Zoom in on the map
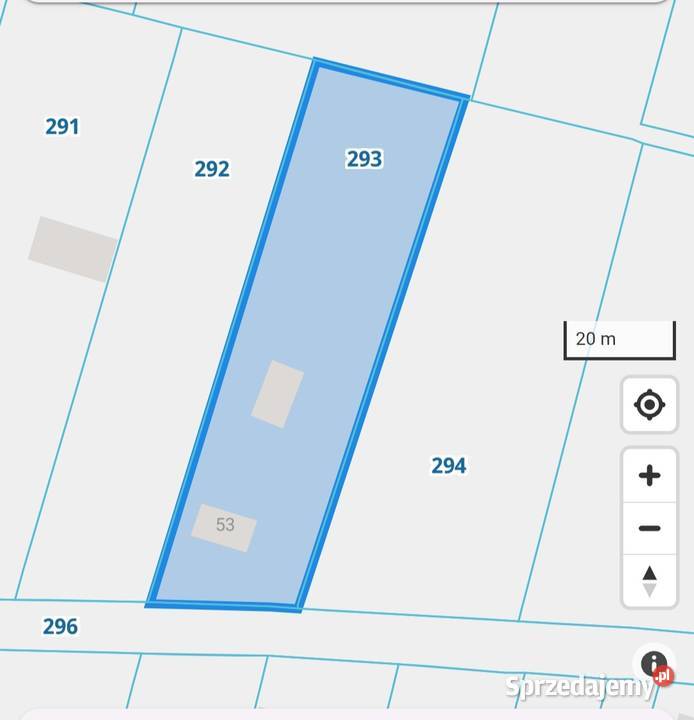Image resolution: width=694 pixels, height=720 pixels. [649, 476]
